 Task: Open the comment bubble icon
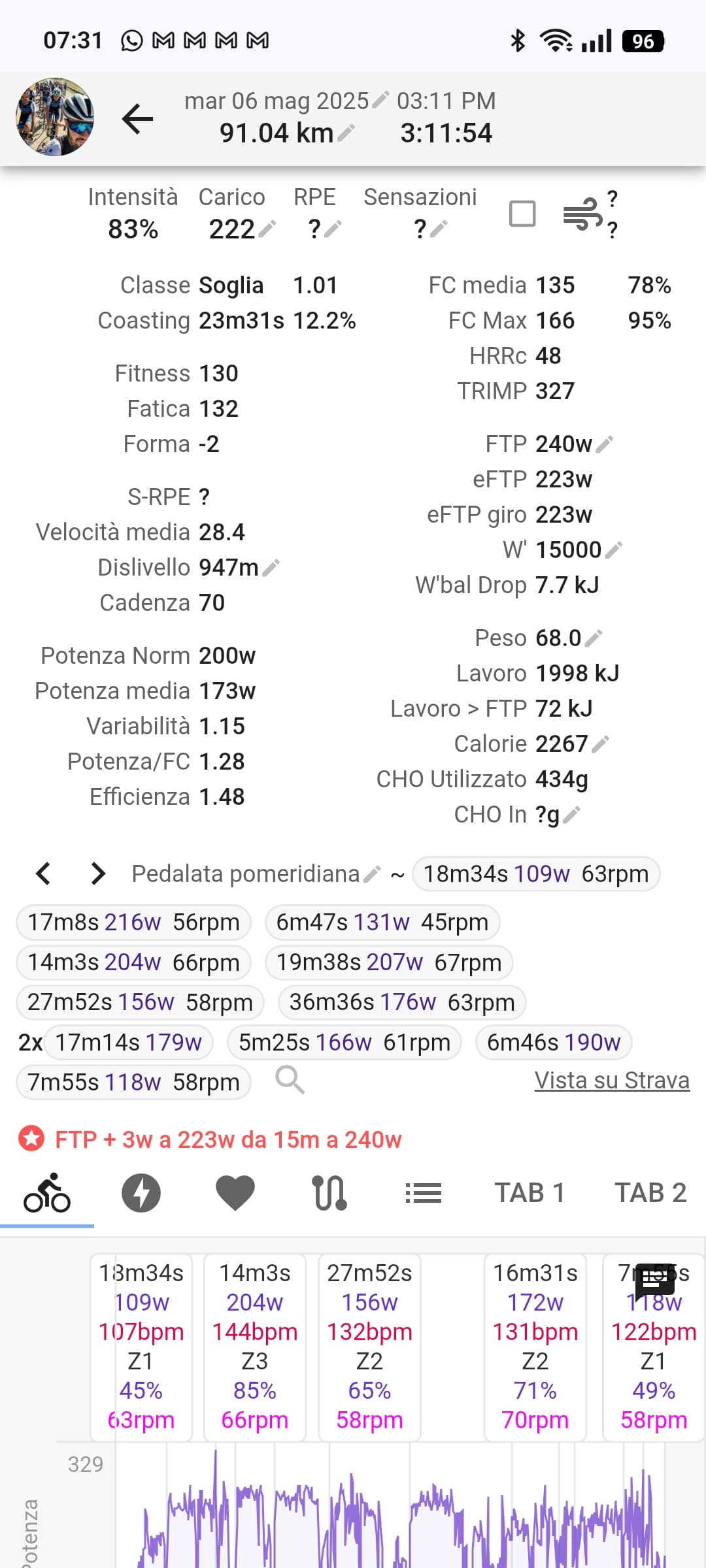click(654, 1279)
